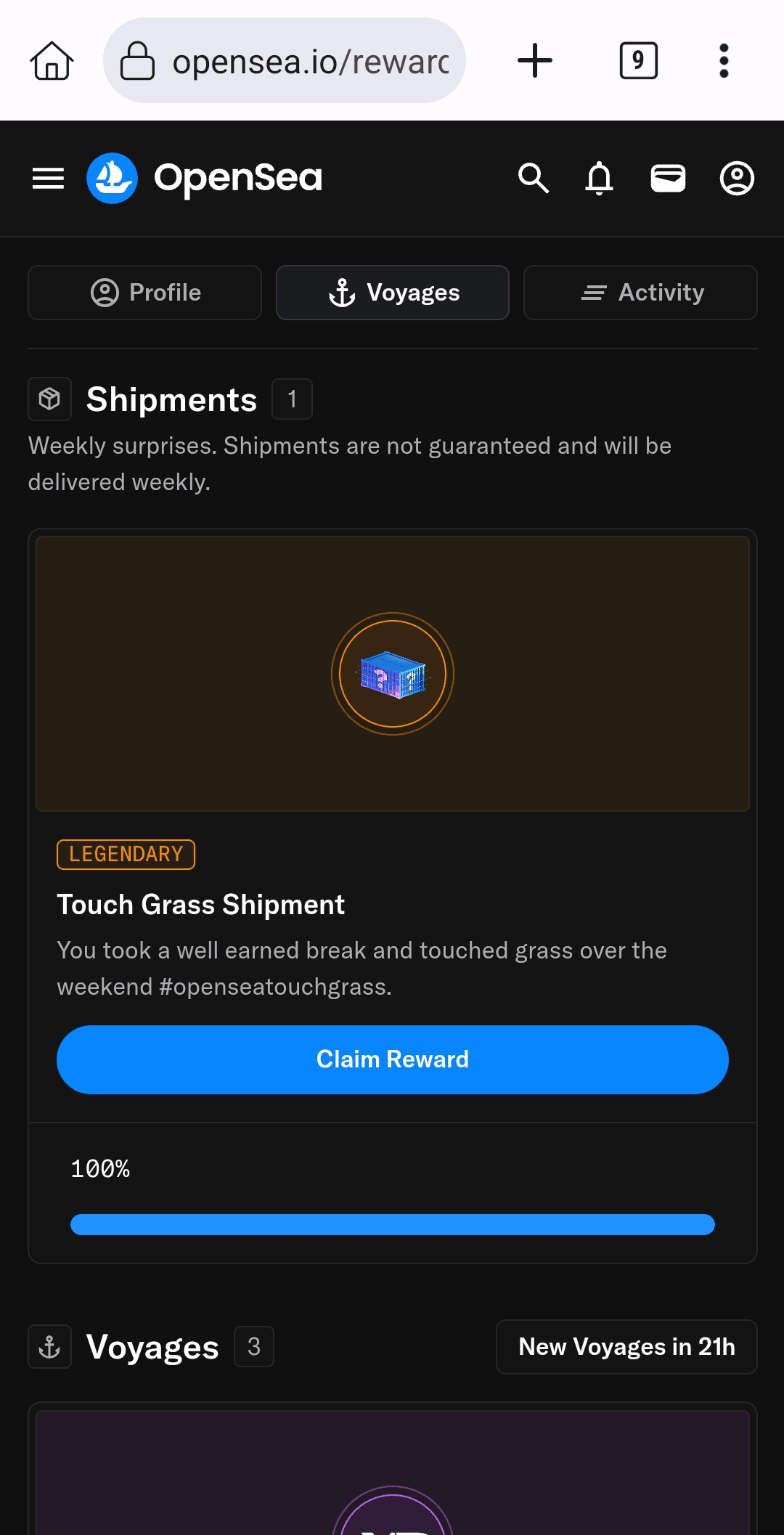The height and width of the screenshot is (1535, 784).
Task: Open the account avatar icon
Action: (x=737, y=178)
